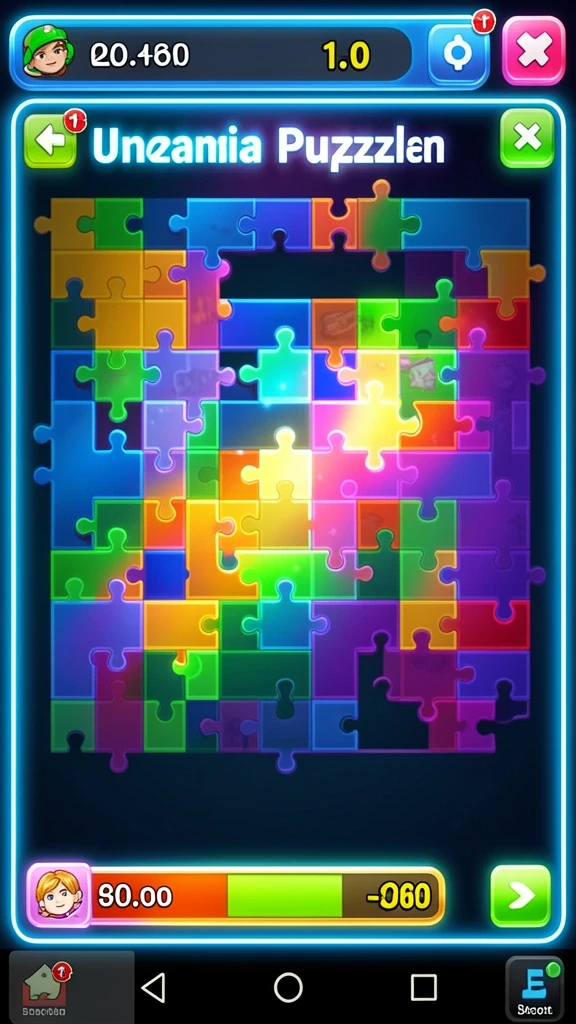The height and width of the screenshot is (1024, 576).
Task: Close the puzzle panel with green X
Action: pos(526,138)
